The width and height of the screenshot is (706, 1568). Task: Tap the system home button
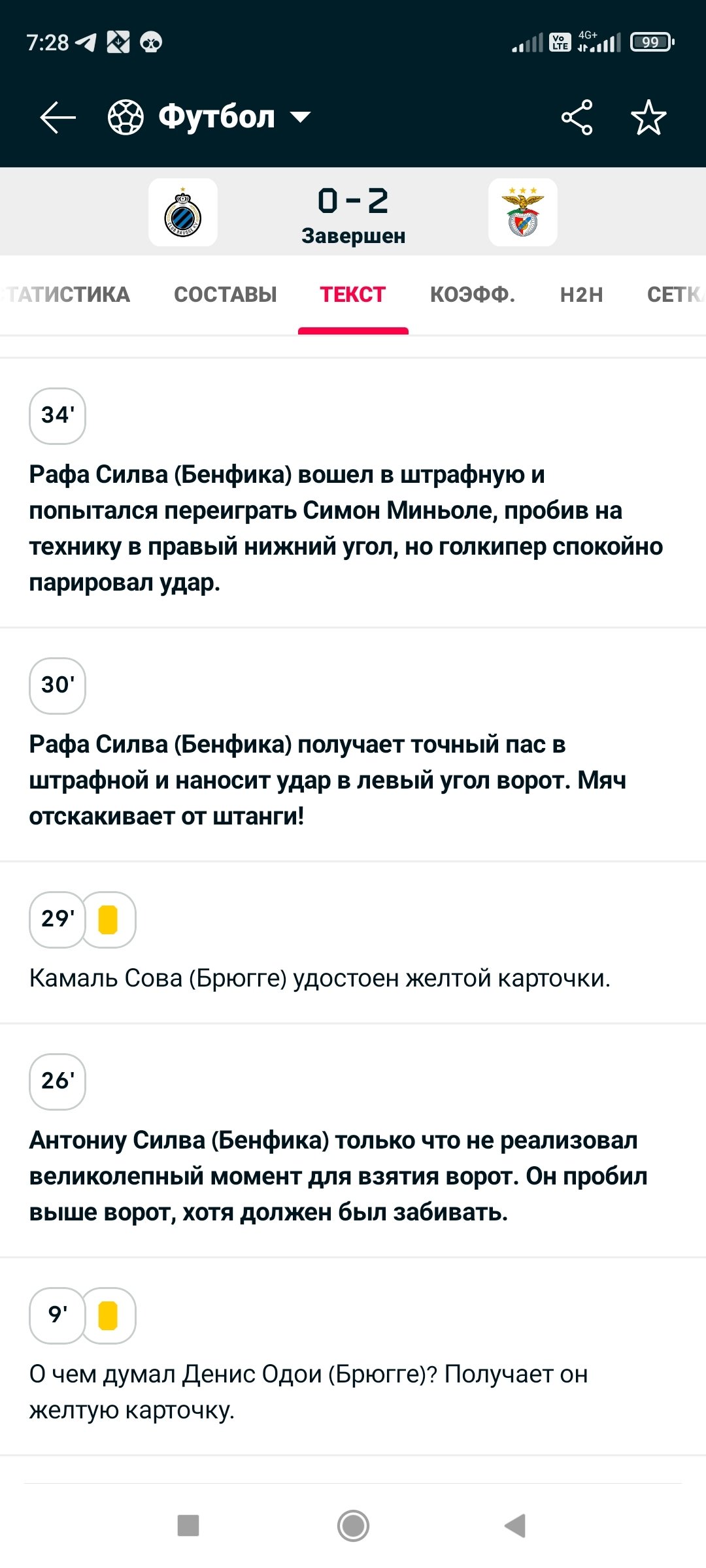click(x=353, y=1526)
